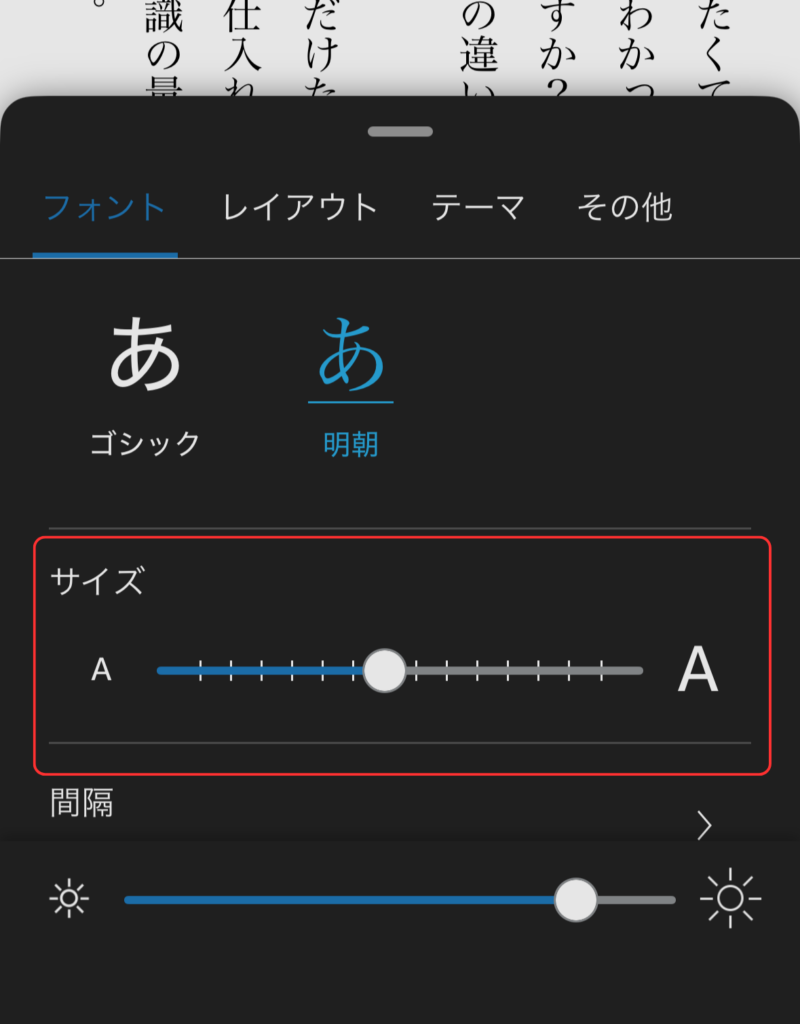
Task: Open the テーマ tab
Action: click(479, 208)
